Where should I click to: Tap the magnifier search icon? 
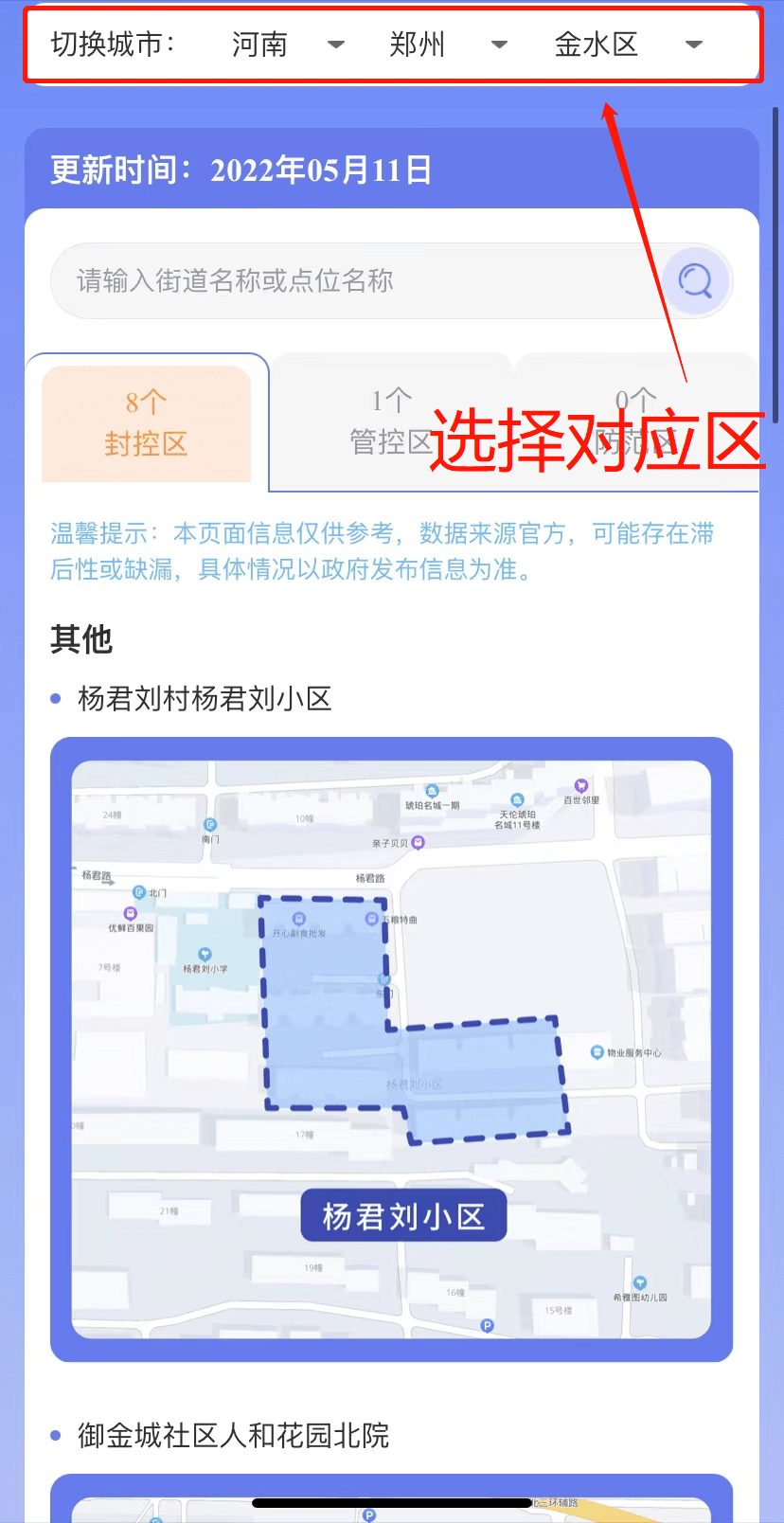696,281
